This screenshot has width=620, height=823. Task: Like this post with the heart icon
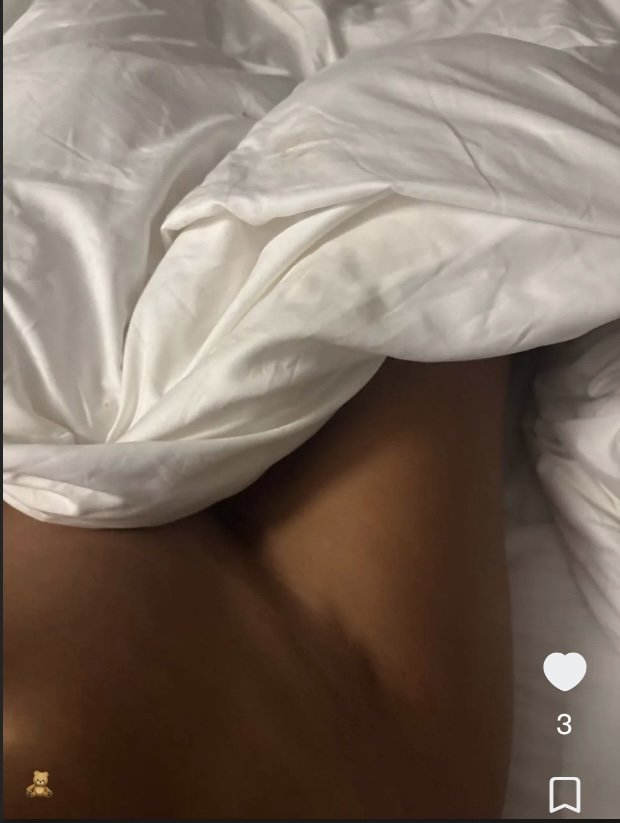click(x=564, y=671)
